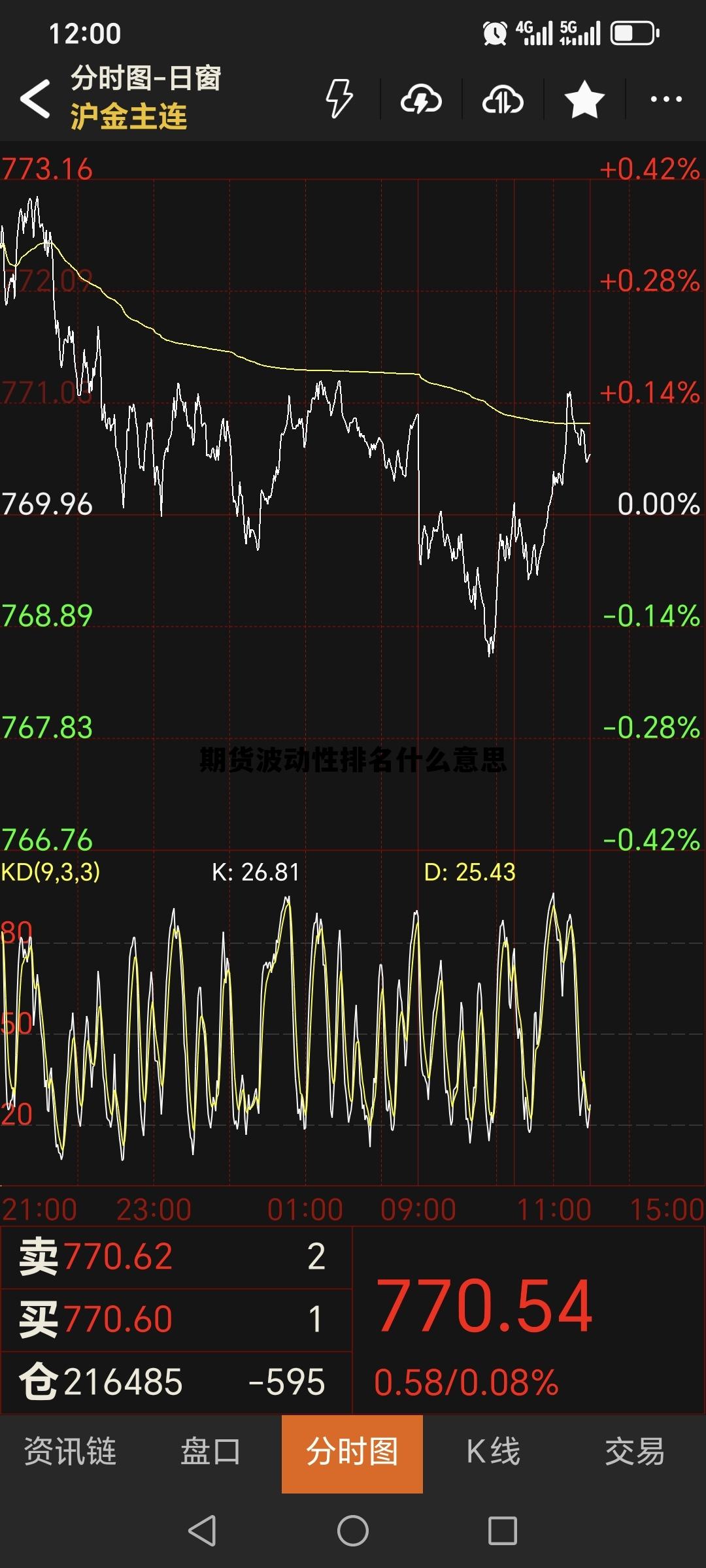Open the 盘口 tab
This screenshot has width=706, height=1568.
pyautogui.click(x=210, y=1452)
